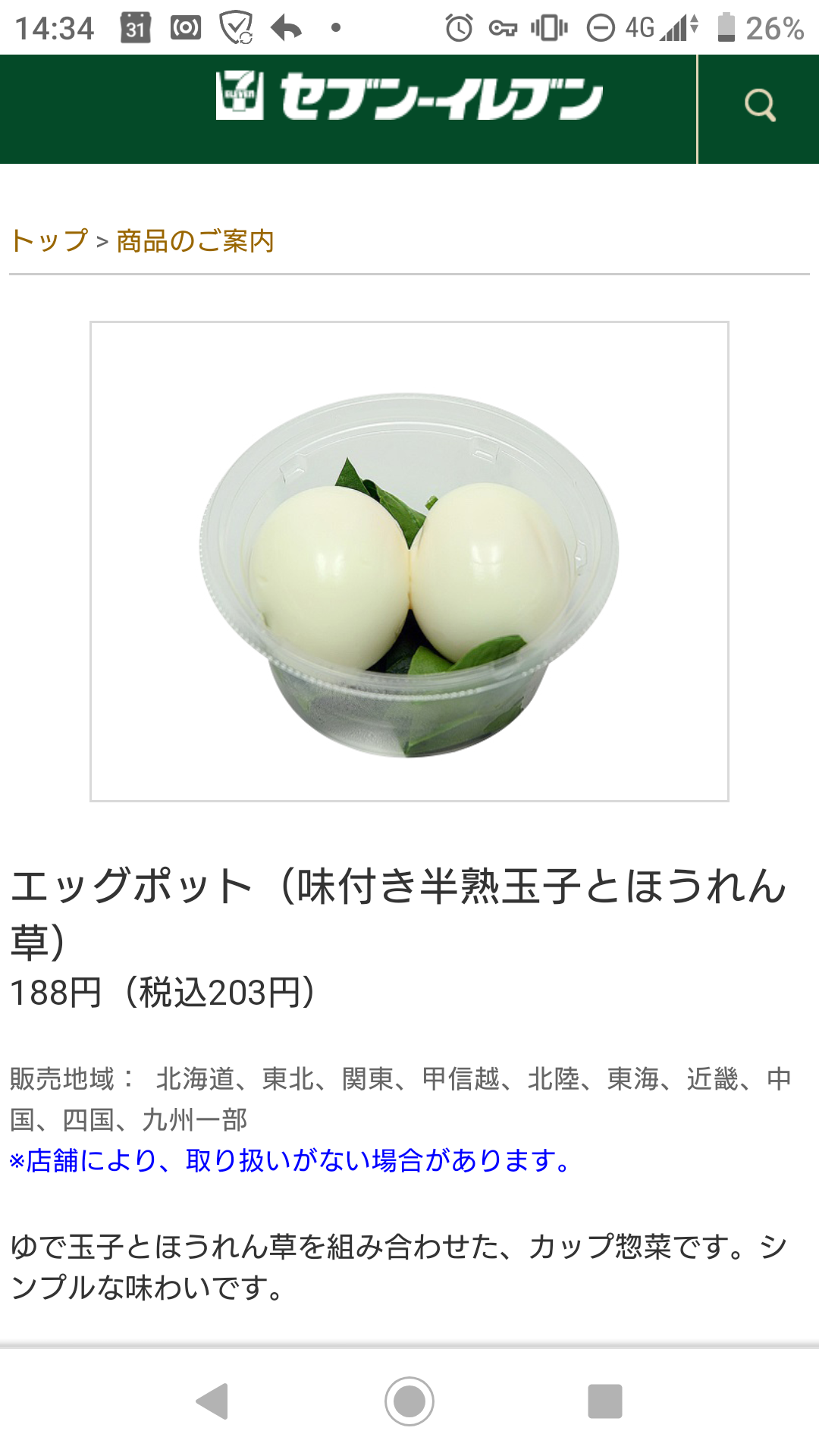Go to トップ breadcrumb link
819x1456 pixels.
pyautogui.click(x=50, y=241)
